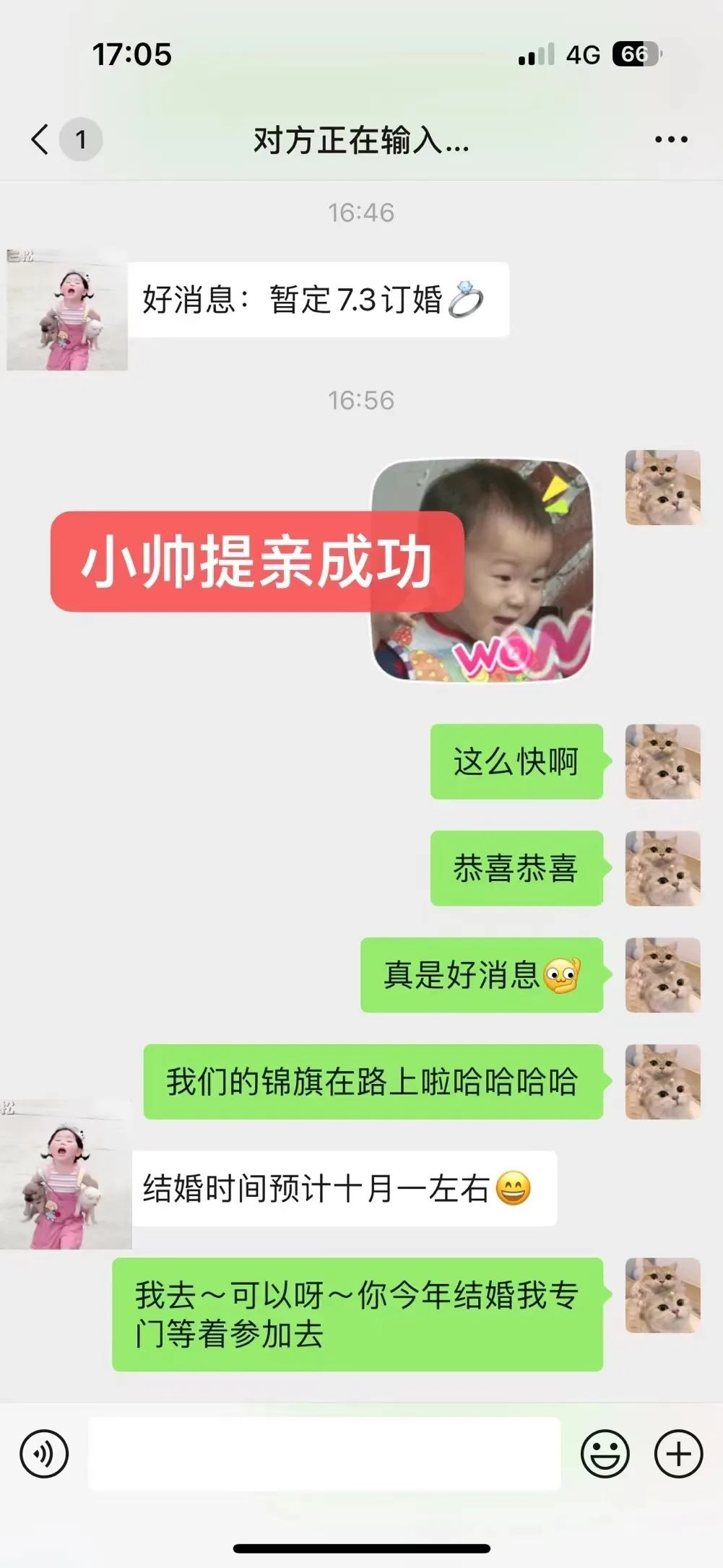Switch to voice message input
The height and width of the screenshot is (1568, 723).
click(x=44, y=1454)
